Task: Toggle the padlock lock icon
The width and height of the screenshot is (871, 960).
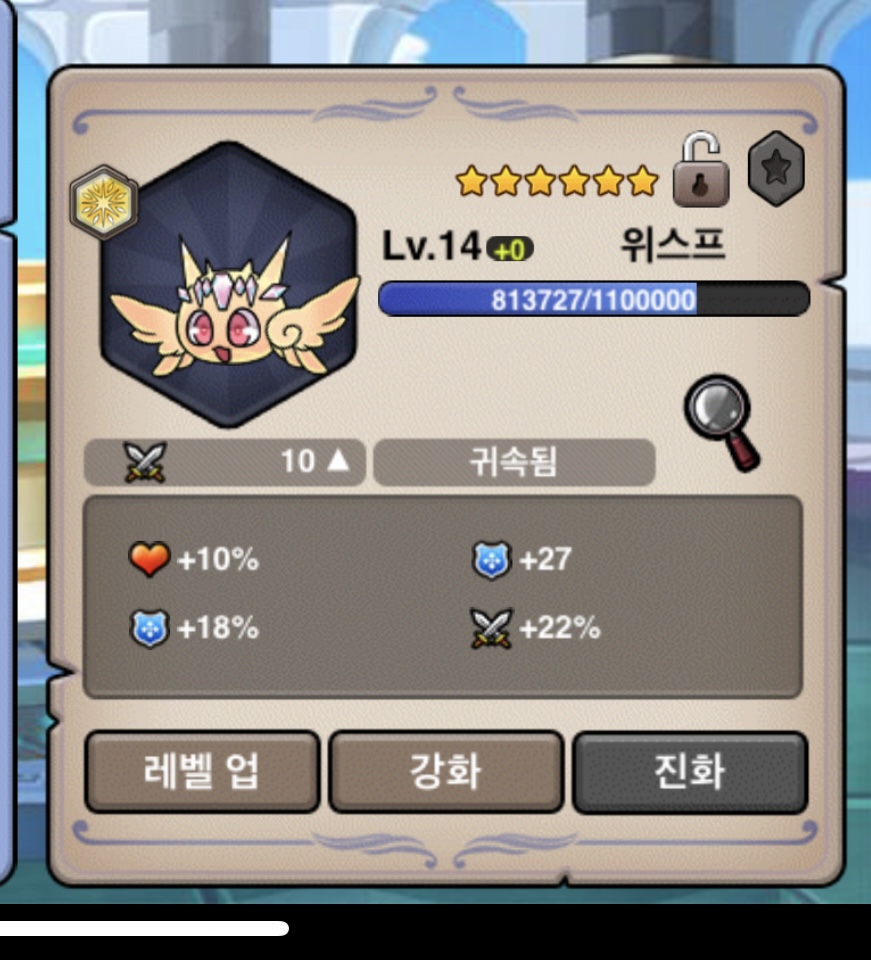Action: (700, 172)
